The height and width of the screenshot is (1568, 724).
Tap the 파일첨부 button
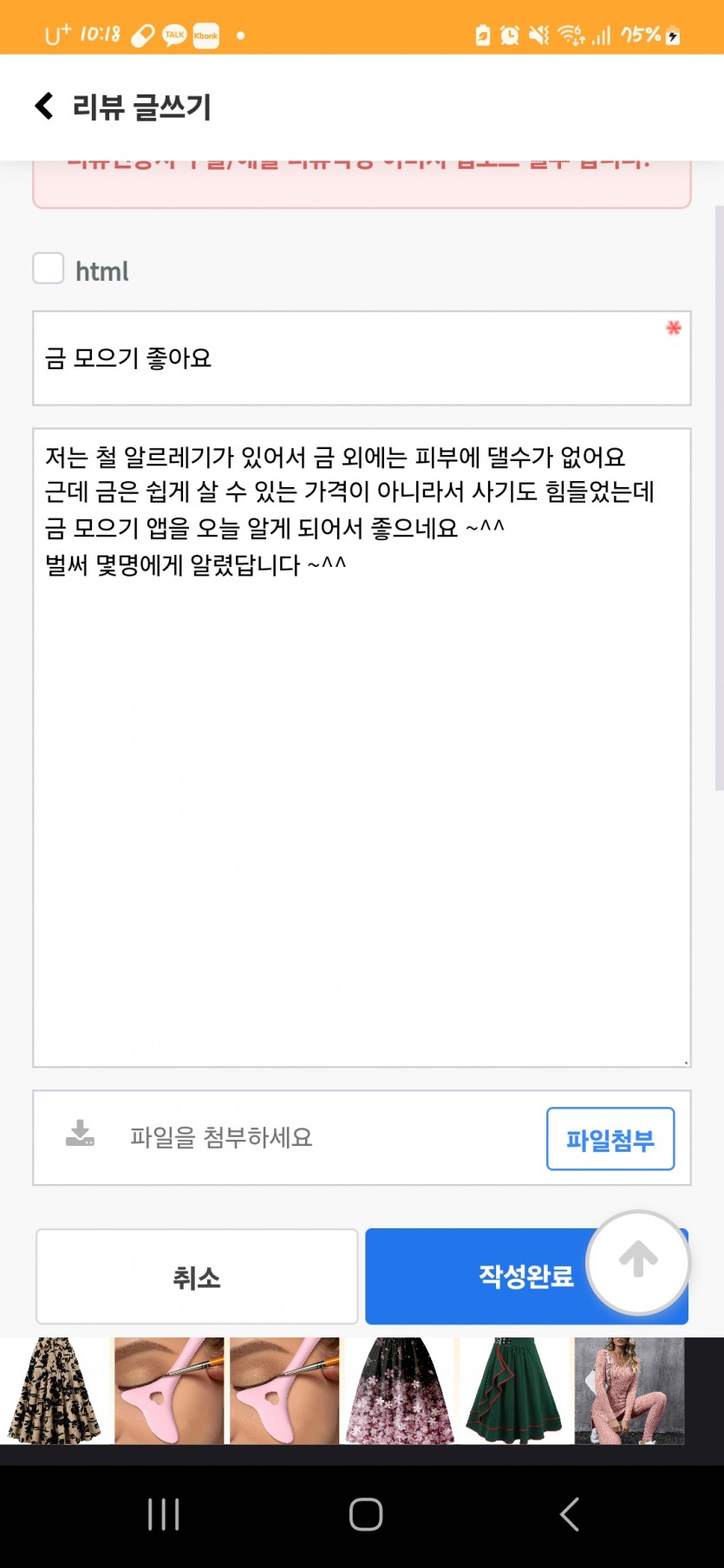pos(610,1139)
